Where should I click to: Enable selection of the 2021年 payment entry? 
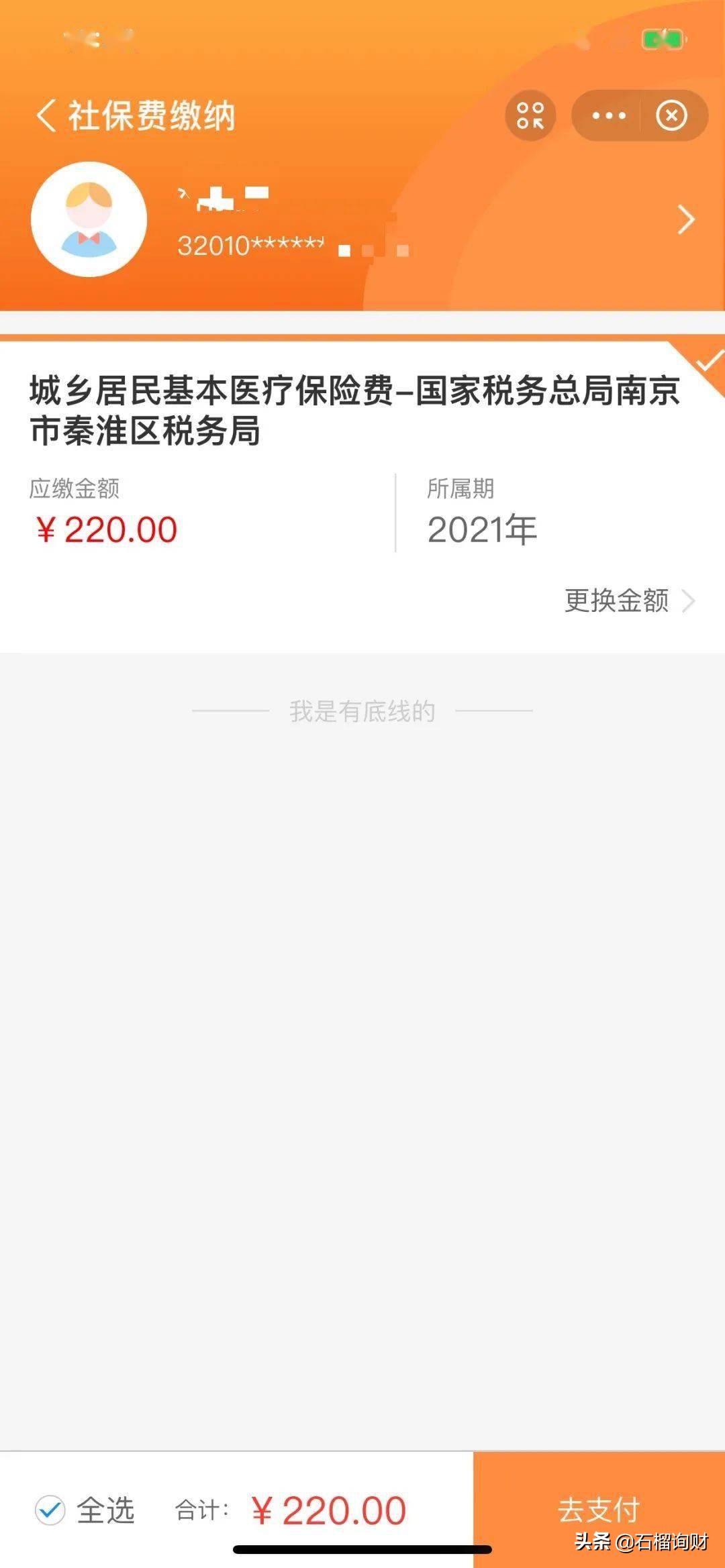(x=706, y=362)
